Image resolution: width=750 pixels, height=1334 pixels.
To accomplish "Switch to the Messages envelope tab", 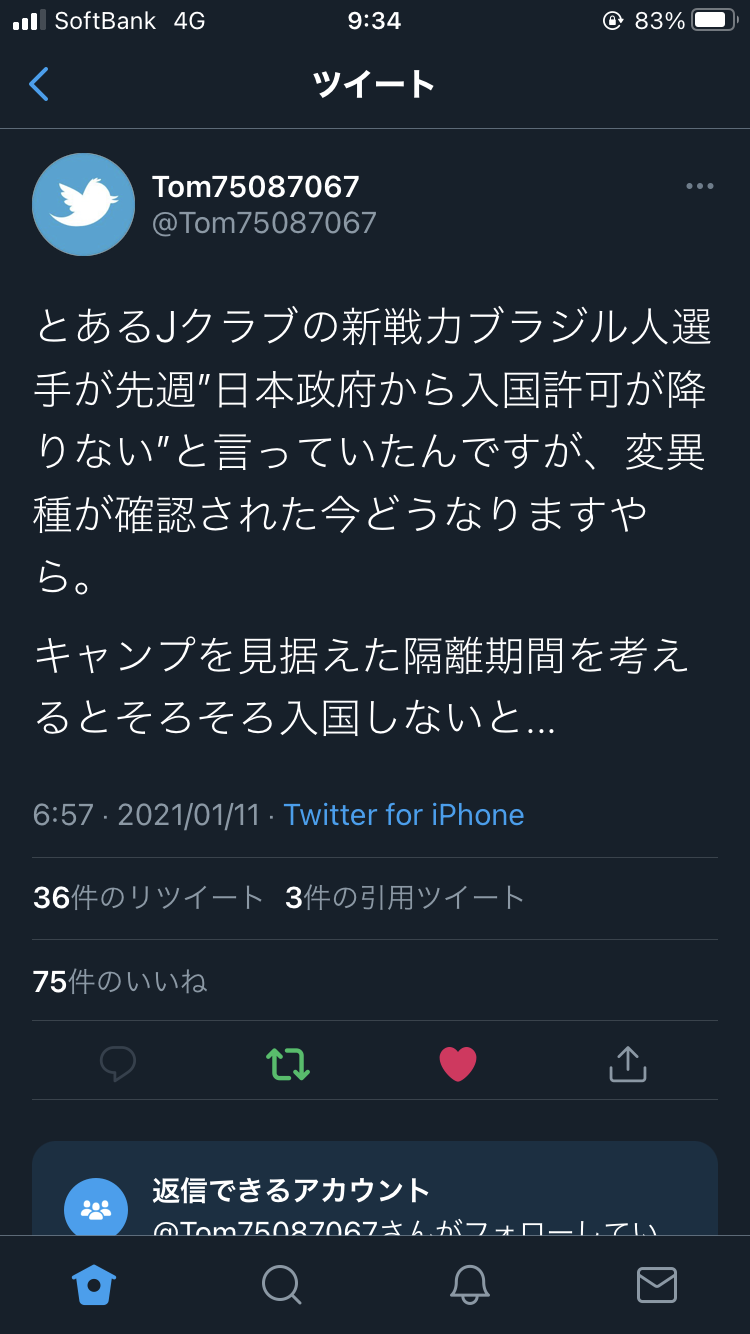I will [656, 1284].
